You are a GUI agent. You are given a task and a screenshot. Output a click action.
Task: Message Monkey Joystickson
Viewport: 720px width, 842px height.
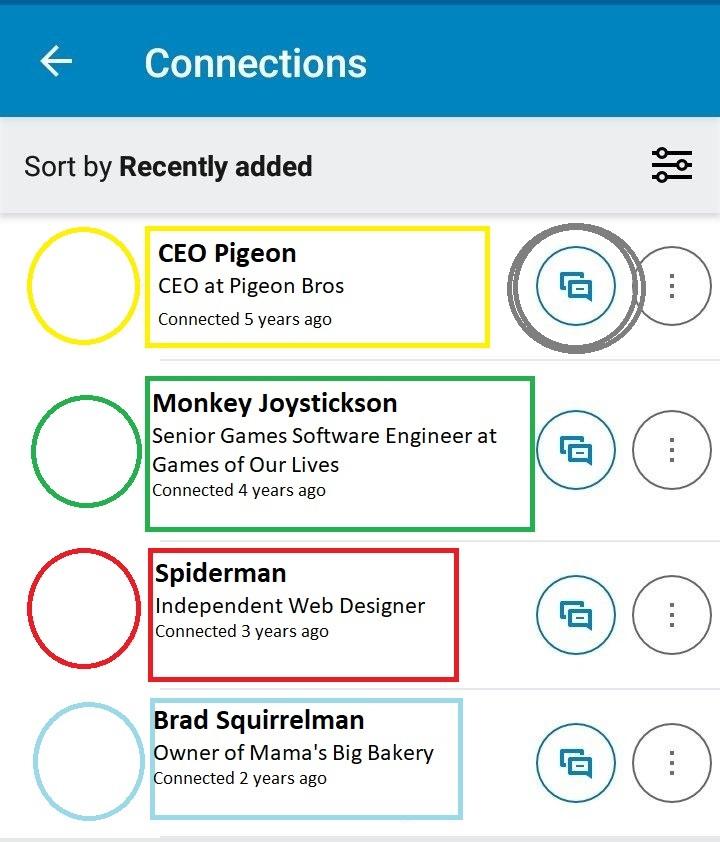point(576,450)
